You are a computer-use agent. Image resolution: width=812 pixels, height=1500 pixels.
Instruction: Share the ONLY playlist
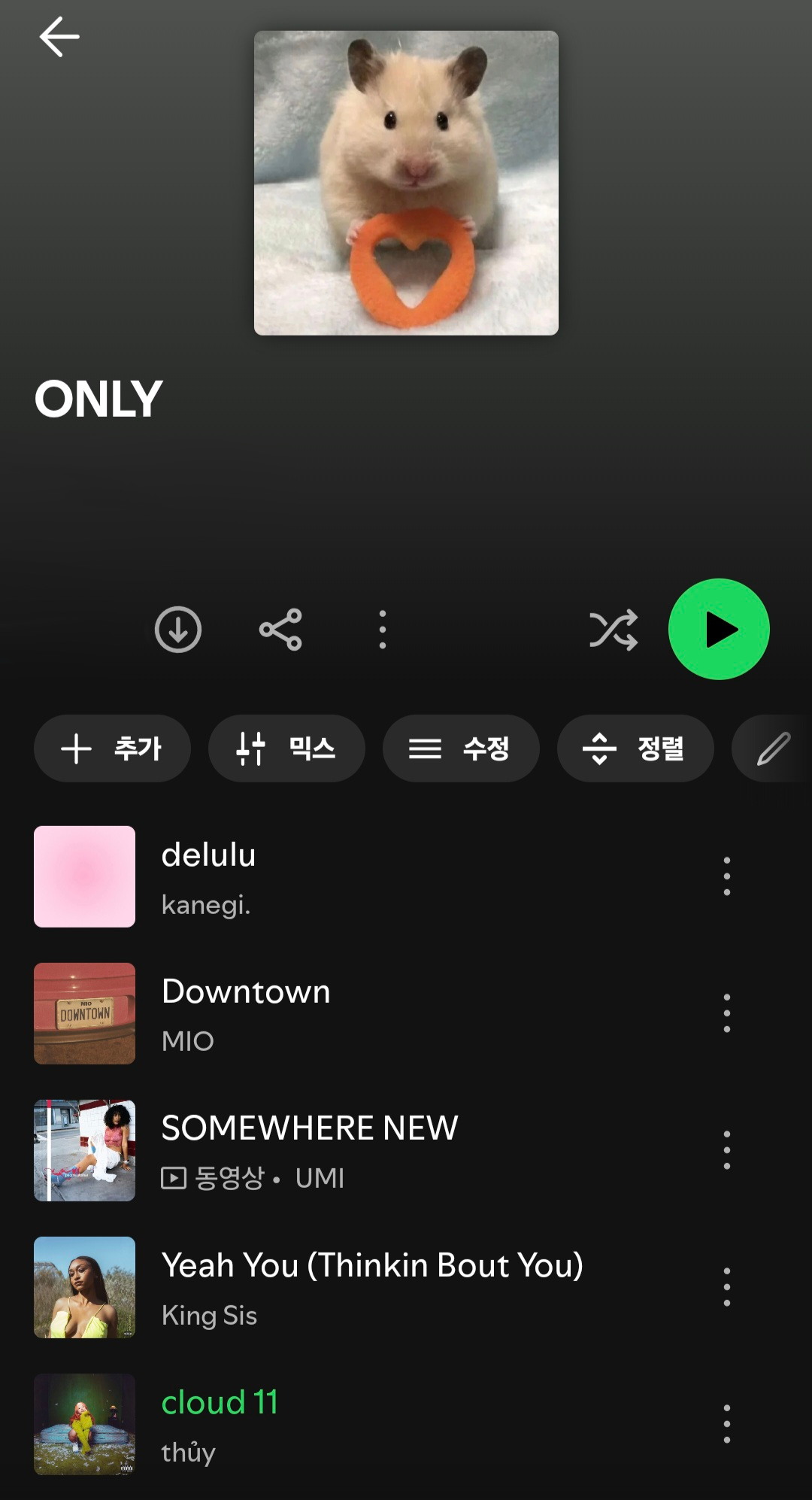(280, 629)
